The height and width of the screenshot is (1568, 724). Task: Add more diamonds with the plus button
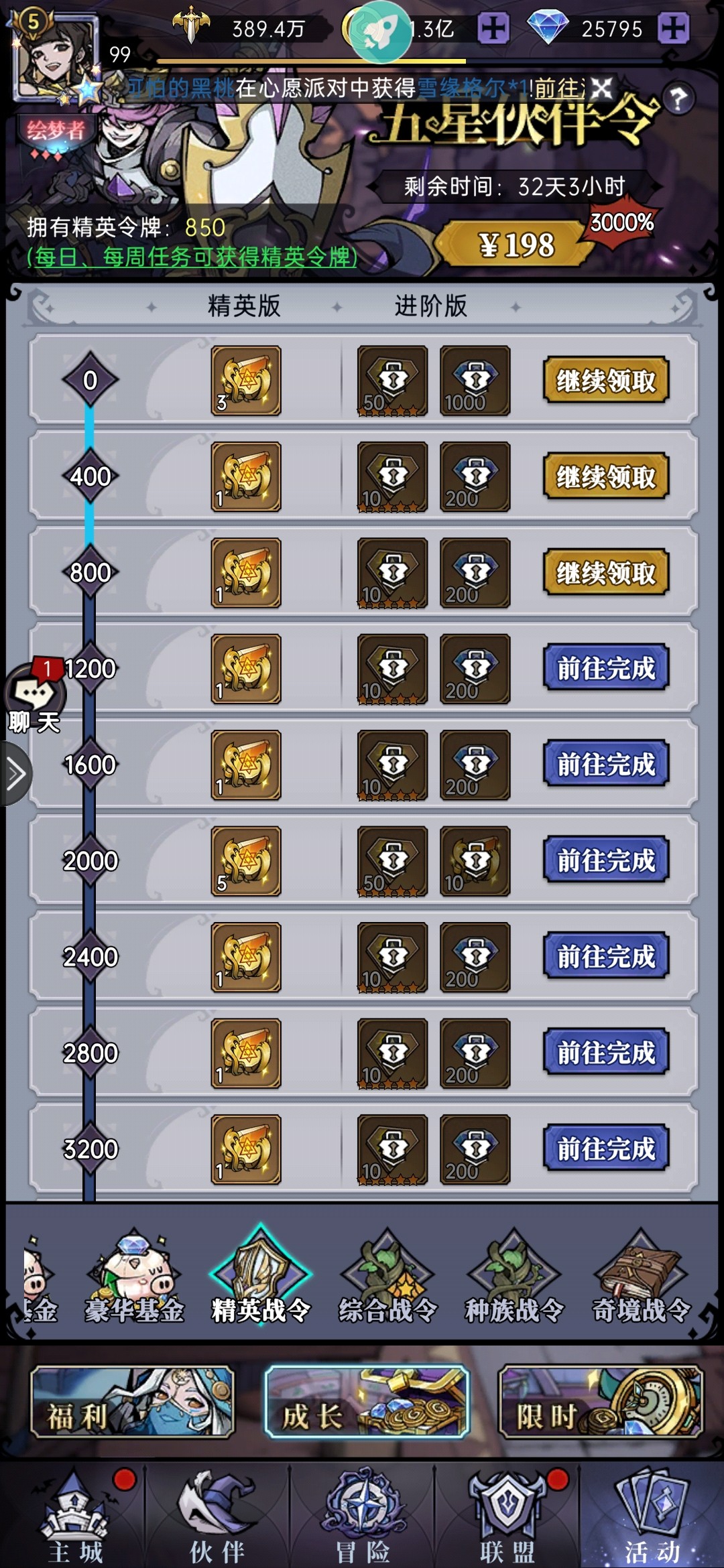tap(673, 28)
